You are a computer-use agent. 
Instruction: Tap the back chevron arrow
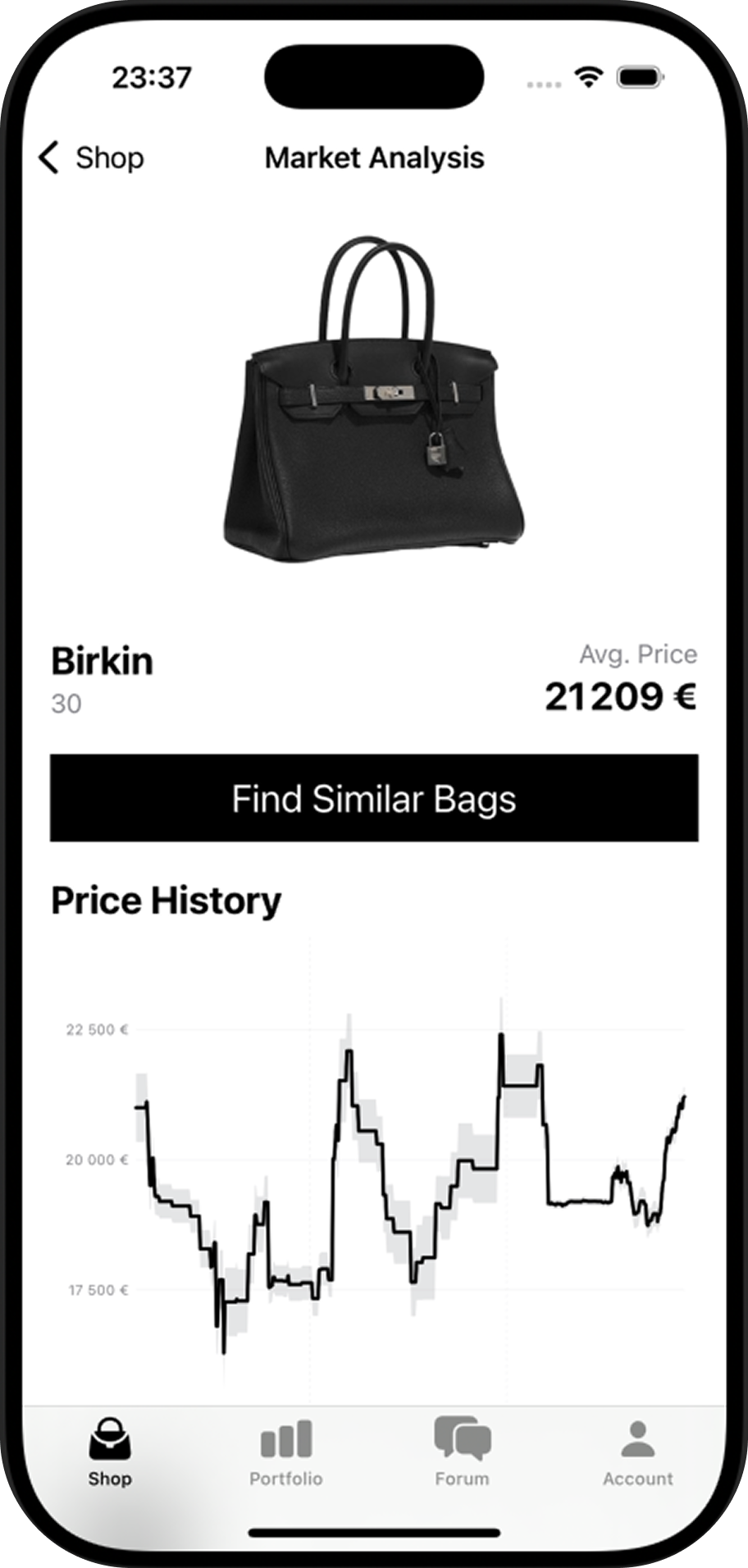48,157
